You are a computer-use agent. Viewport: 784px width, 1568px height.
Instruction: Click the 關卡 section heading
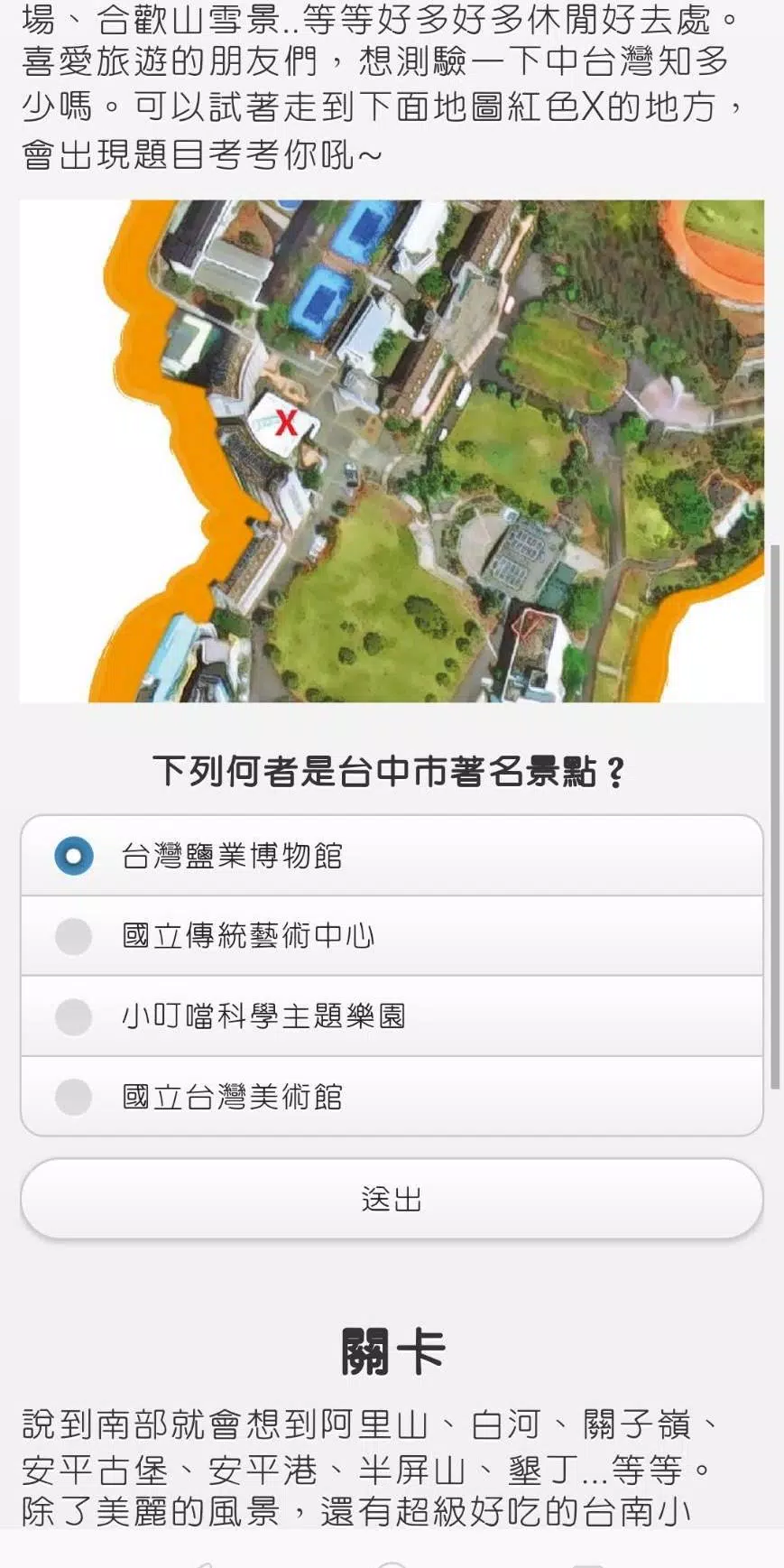pyautogui.click(x=392, y=1349)
